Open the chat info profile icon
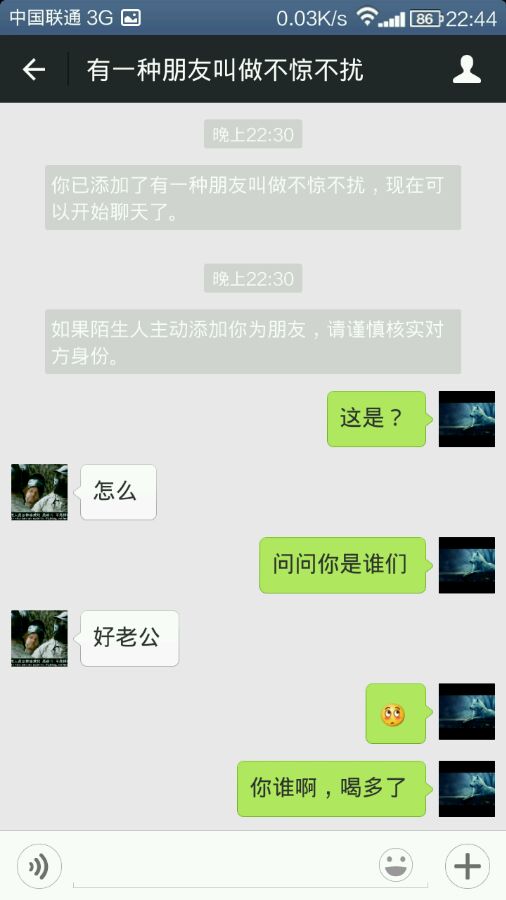This screenshot has height=900, width=506. (466, 69)
